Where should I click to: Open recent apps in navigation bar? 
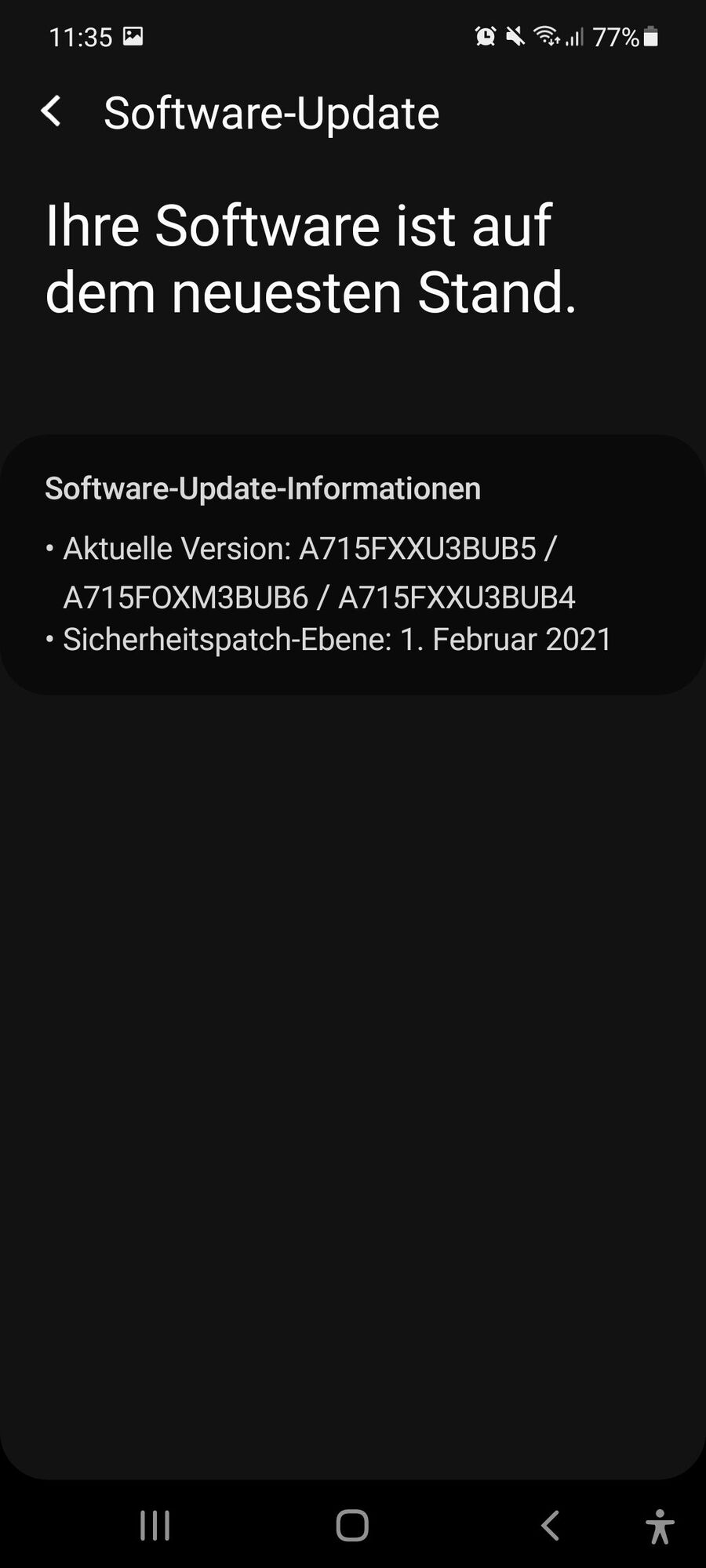coord(155,1526)
